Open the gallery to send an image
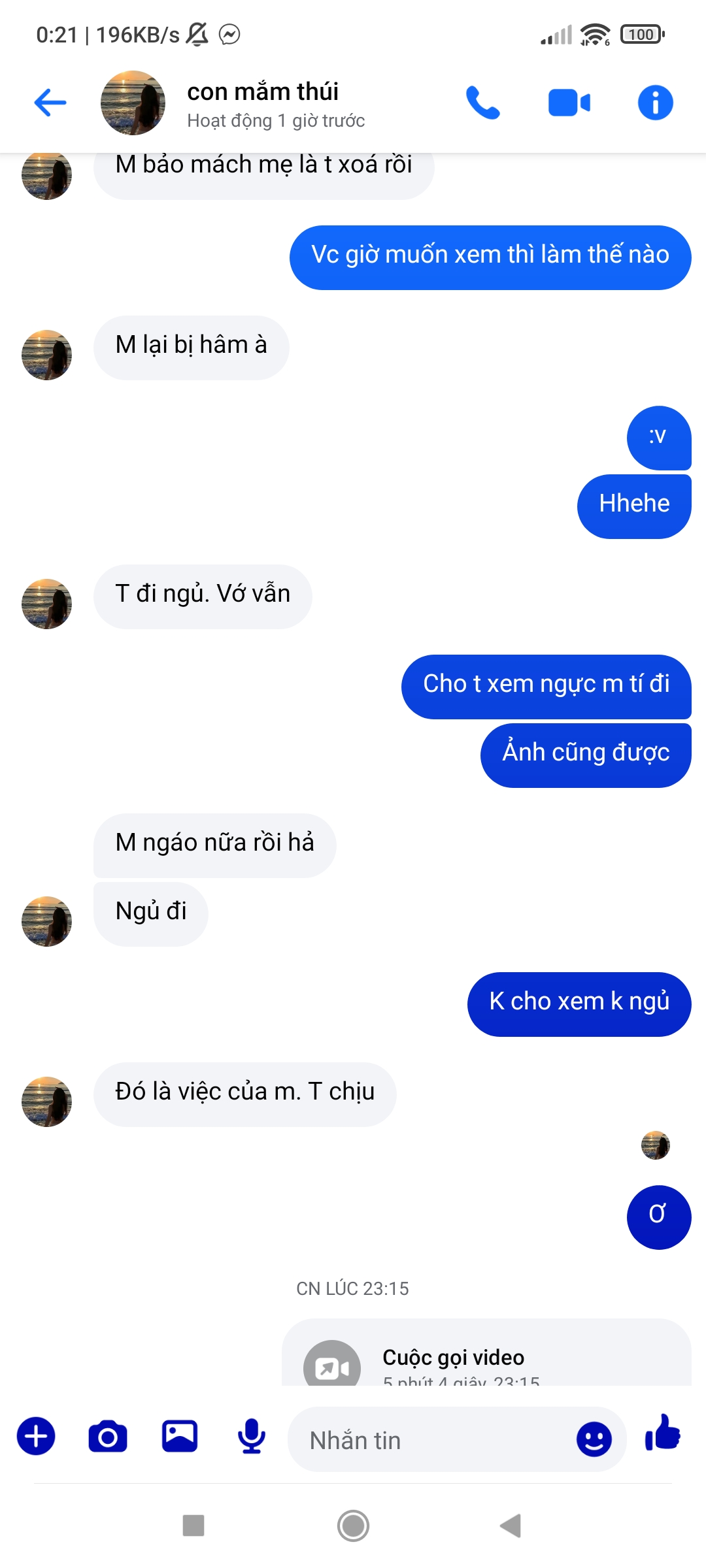The image size is (706, 1568). click(x=180, y=1436)
